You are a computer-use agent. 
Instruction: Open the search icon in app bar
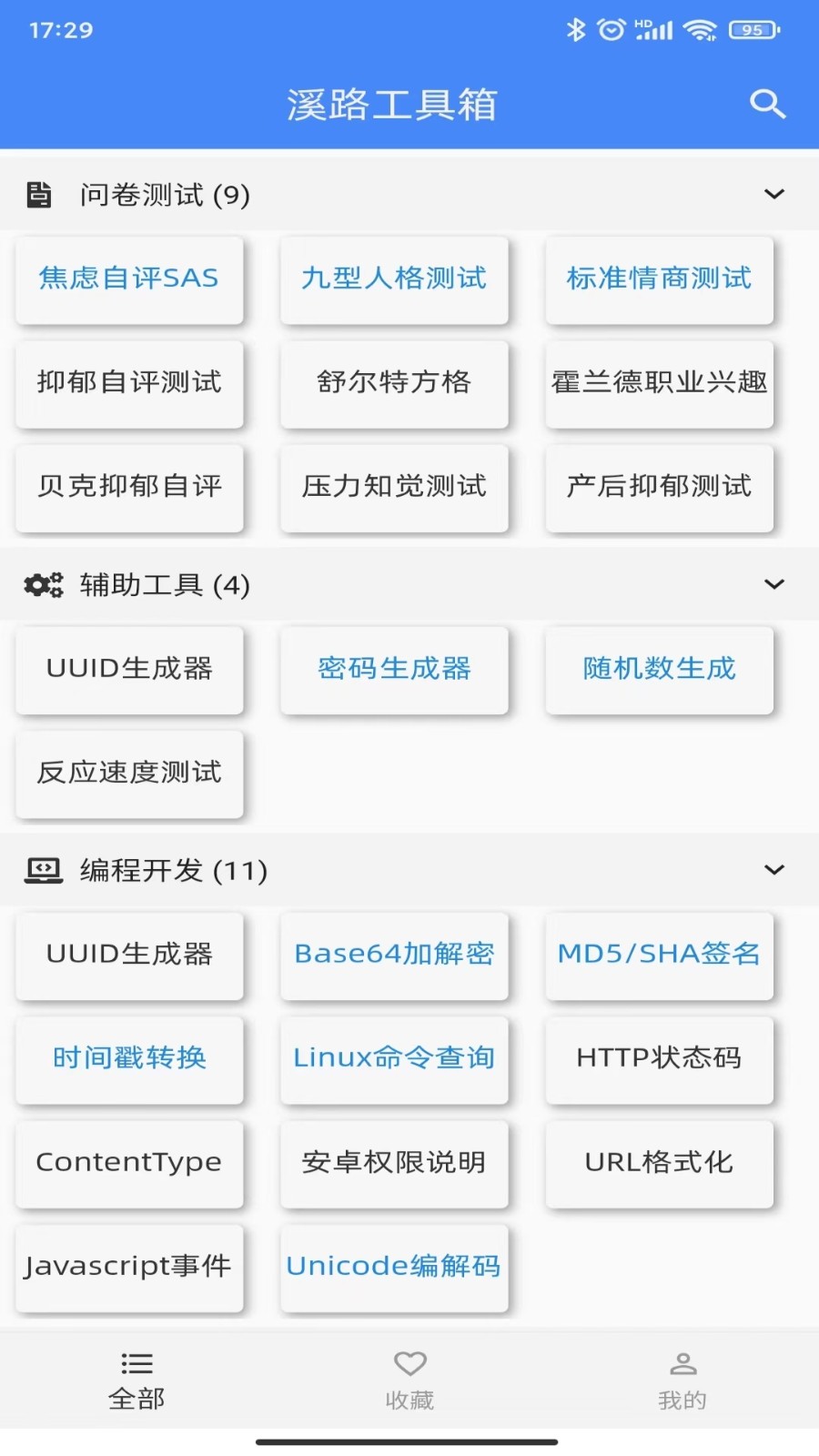[x=767, y=104]
